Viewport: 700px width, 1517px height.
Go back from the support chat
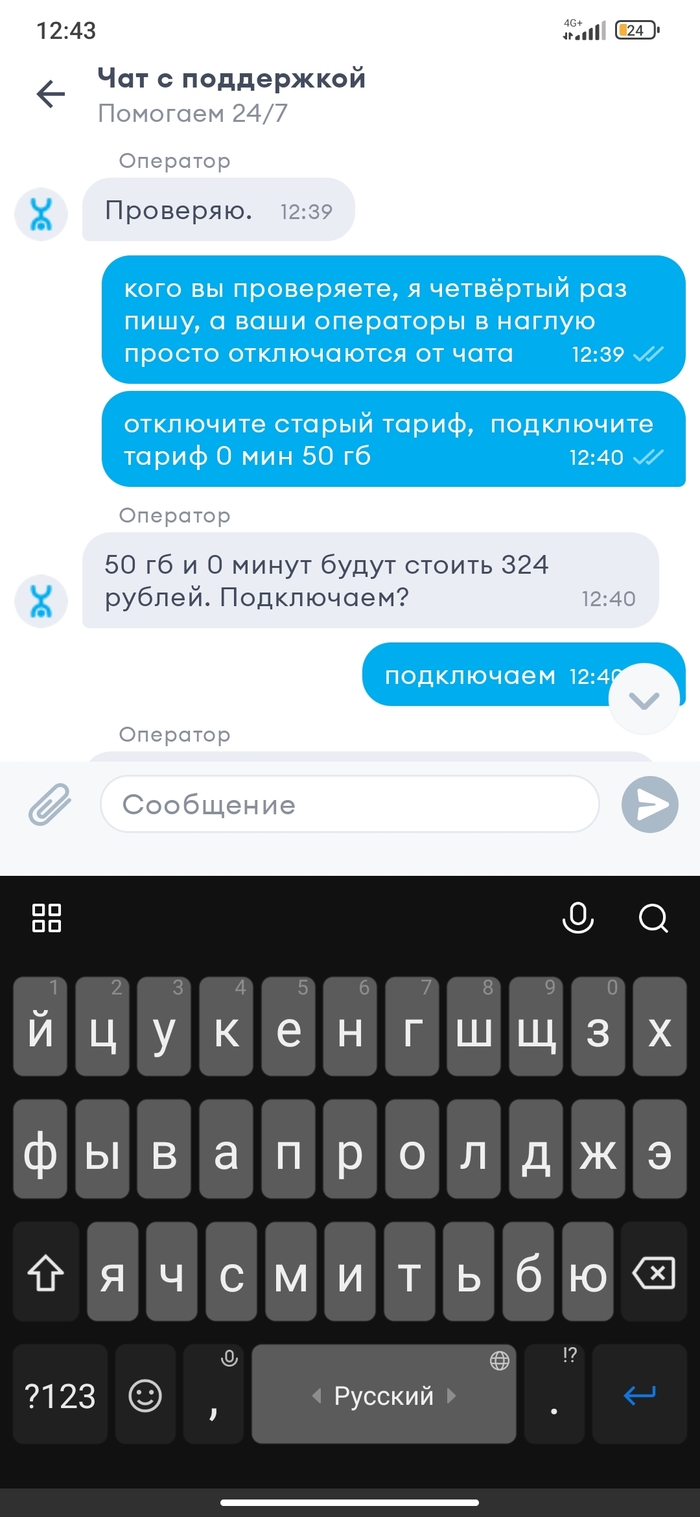50,94
